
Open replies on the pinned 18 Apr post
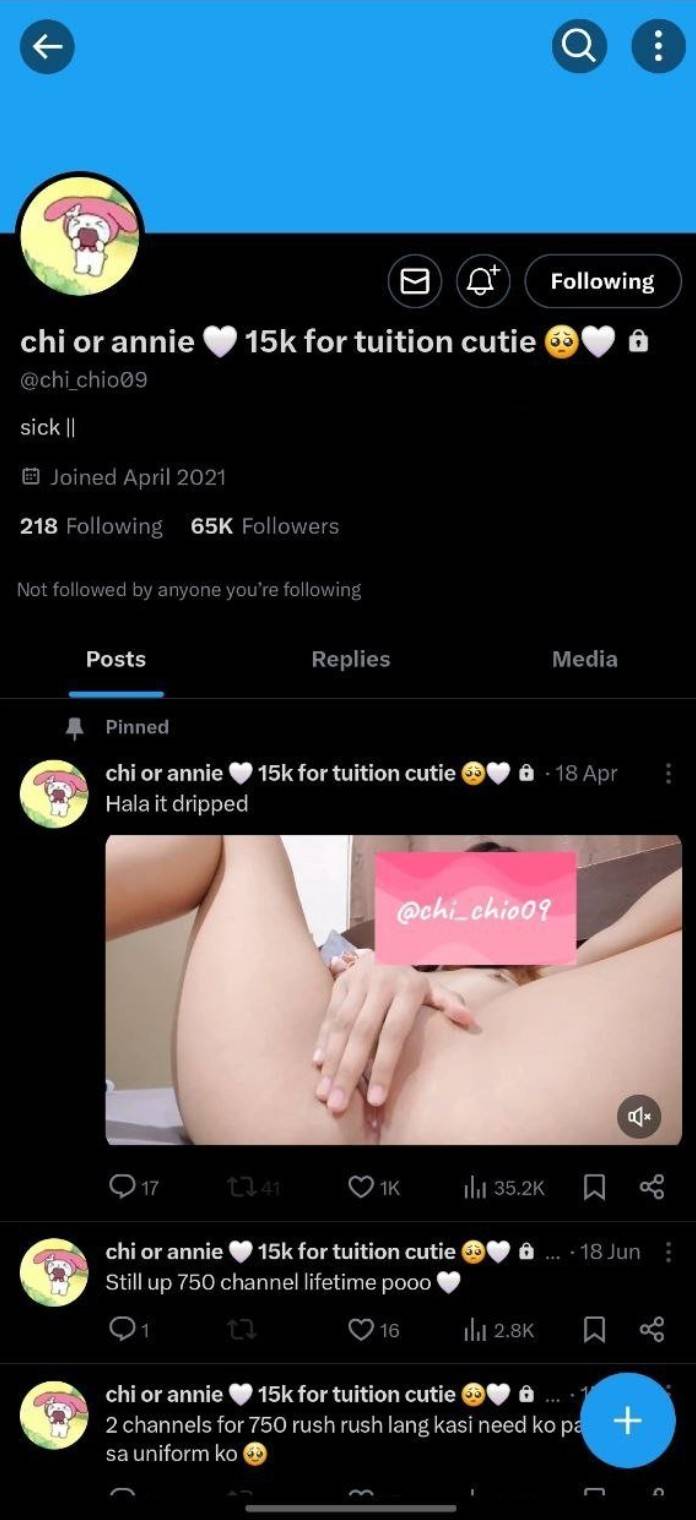[x=122, y=1187]
